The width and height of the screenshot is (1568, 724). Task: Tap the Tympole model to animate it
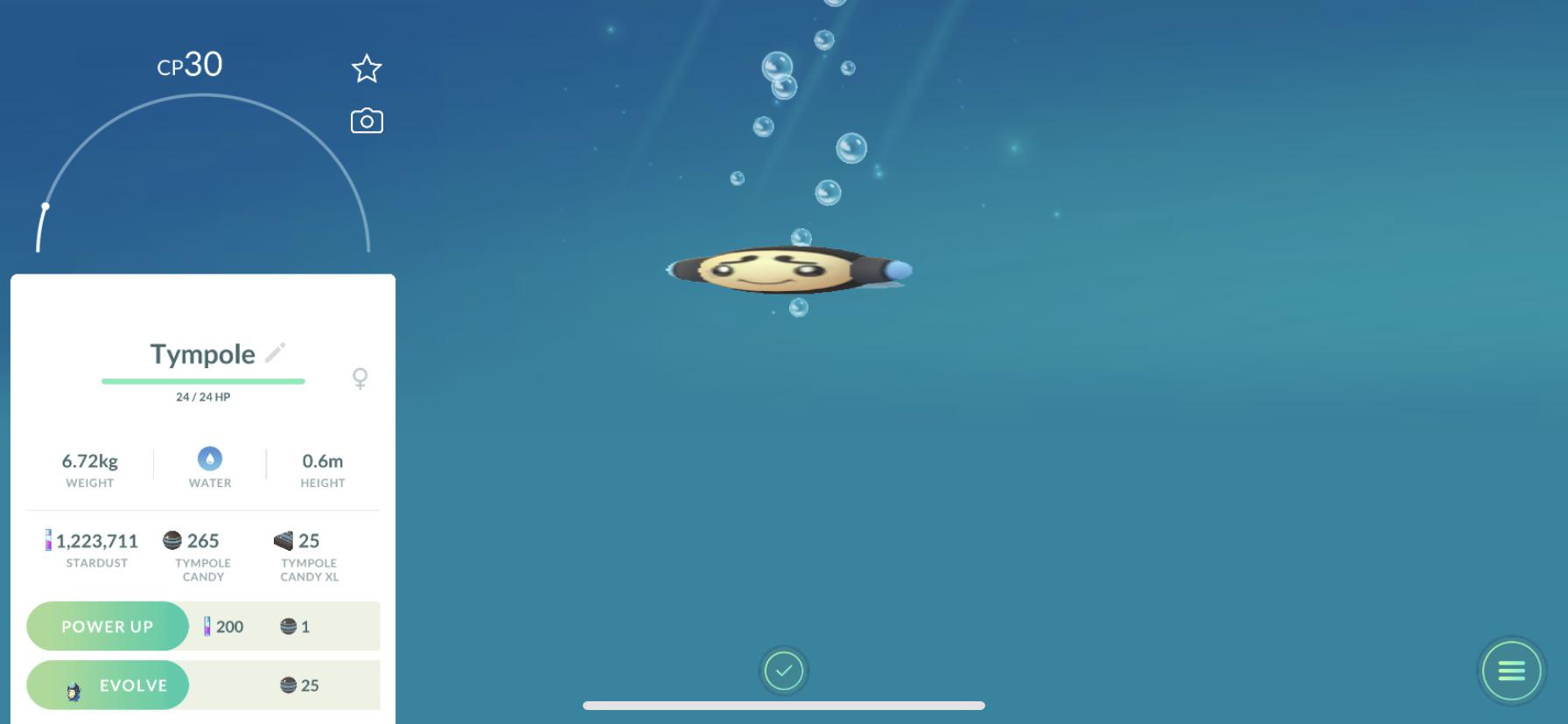pyautogui.click(x=787, y=270)
